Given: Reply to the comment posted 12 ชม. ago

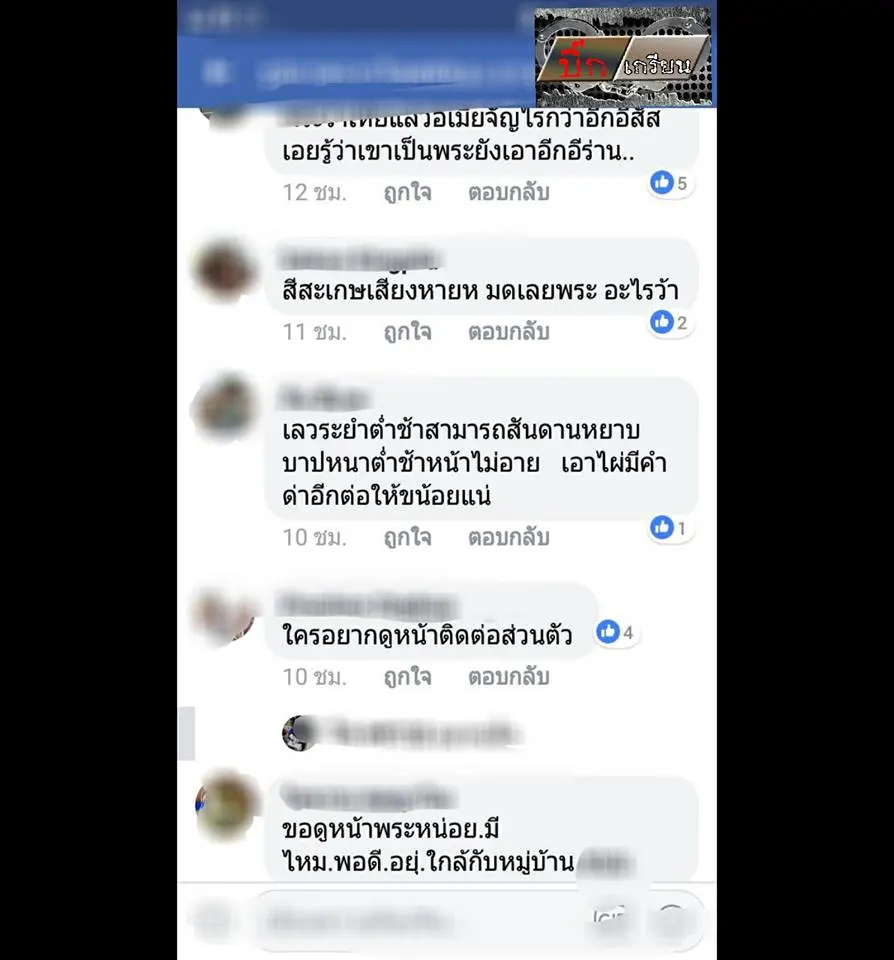Looking at the screenshot, I should click(508, 193).
